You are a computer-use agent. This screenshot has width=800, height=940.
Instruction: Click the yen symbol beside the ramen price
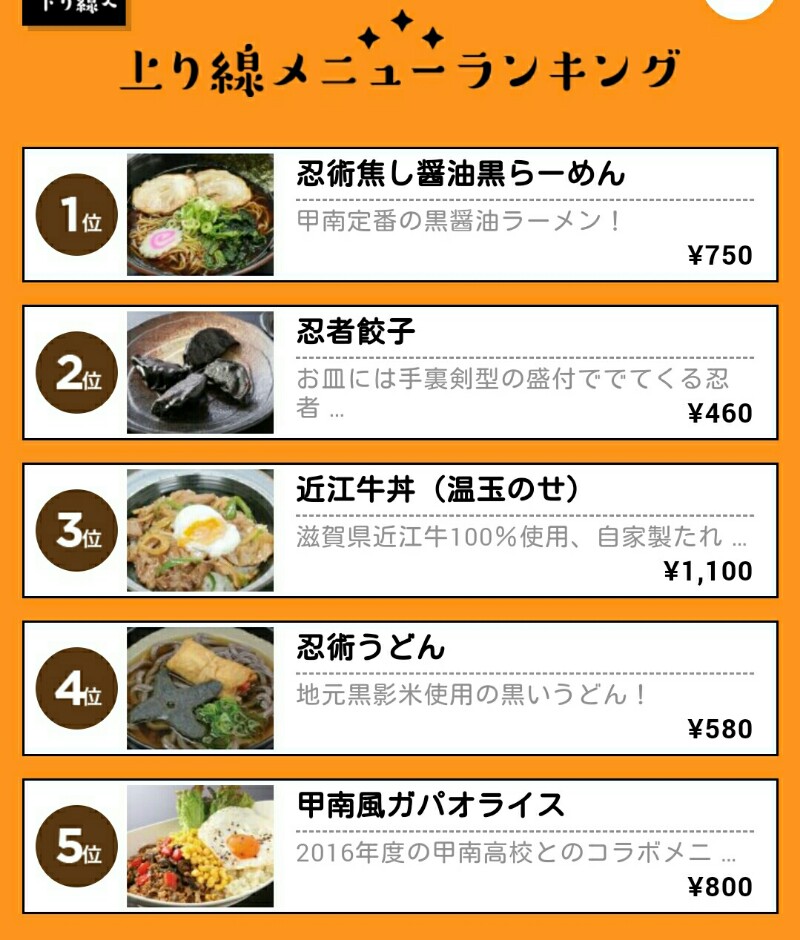coord(696,256)
